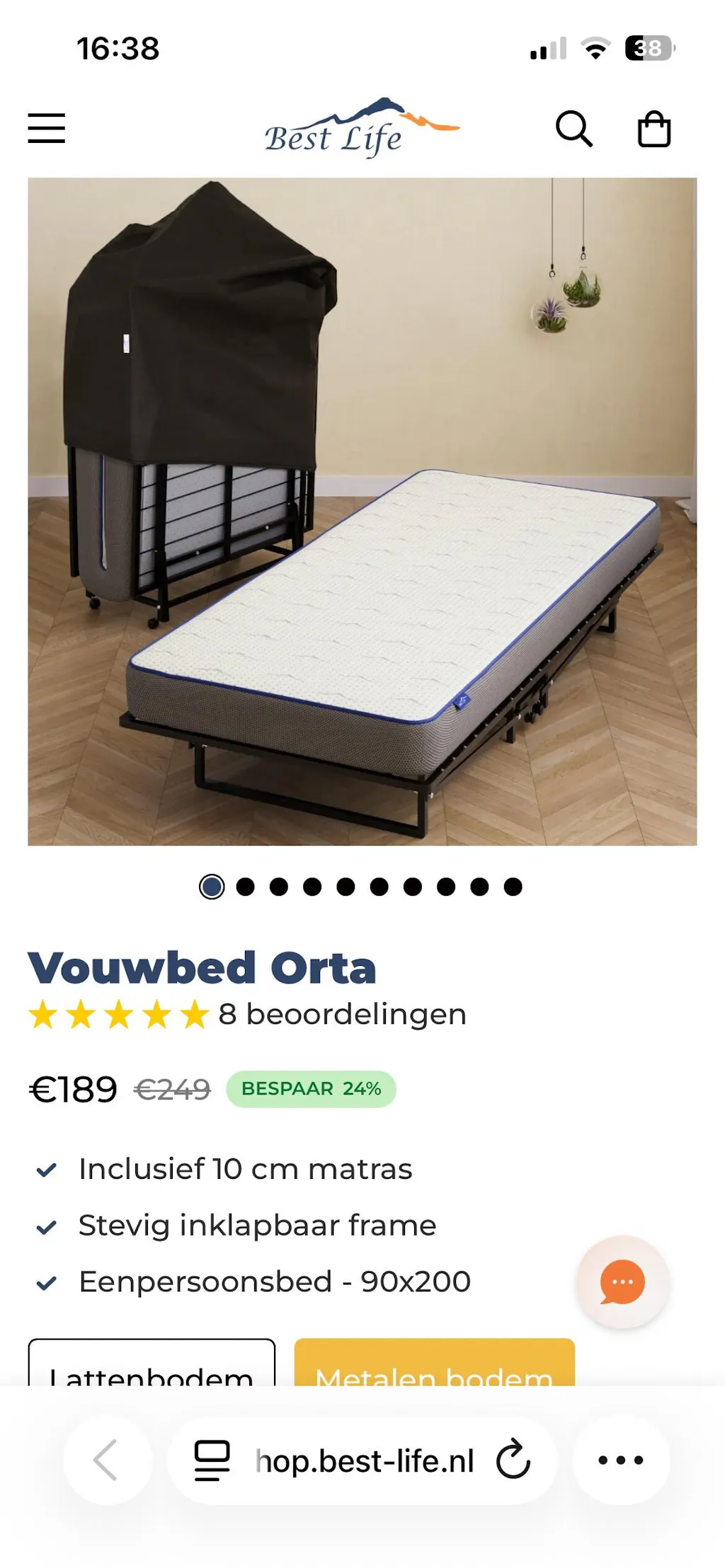This screenshot has width=725, height=1568.
Task: Open the hamburger menu
Action: tap(47, 128)
